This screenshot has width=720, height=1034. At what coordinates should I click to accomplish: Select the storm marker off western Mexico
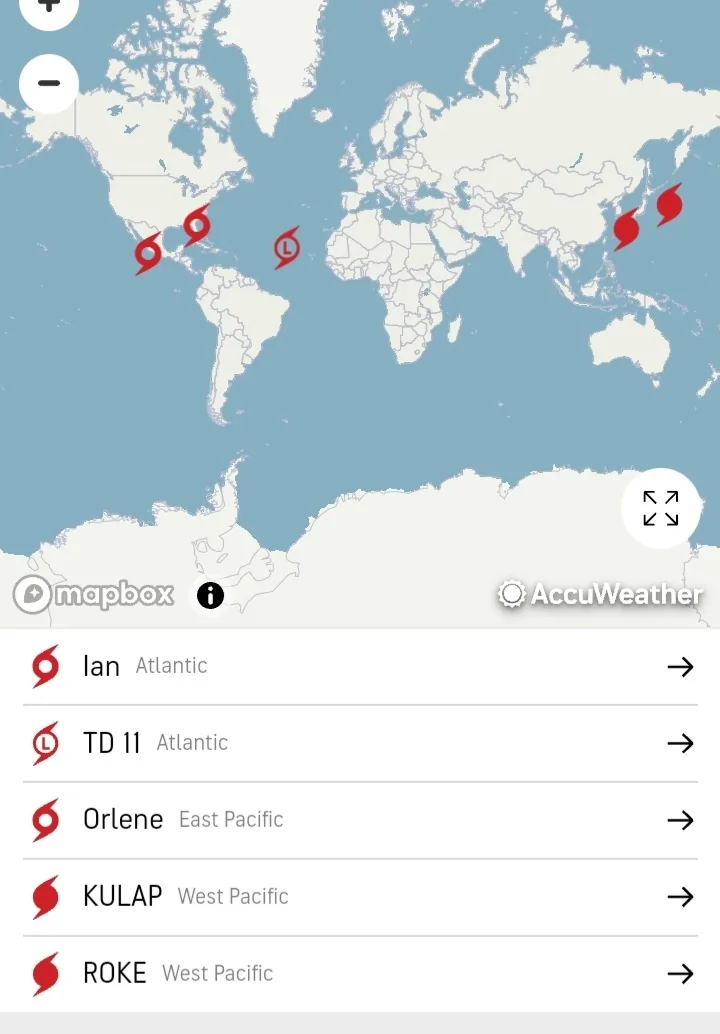148,253
